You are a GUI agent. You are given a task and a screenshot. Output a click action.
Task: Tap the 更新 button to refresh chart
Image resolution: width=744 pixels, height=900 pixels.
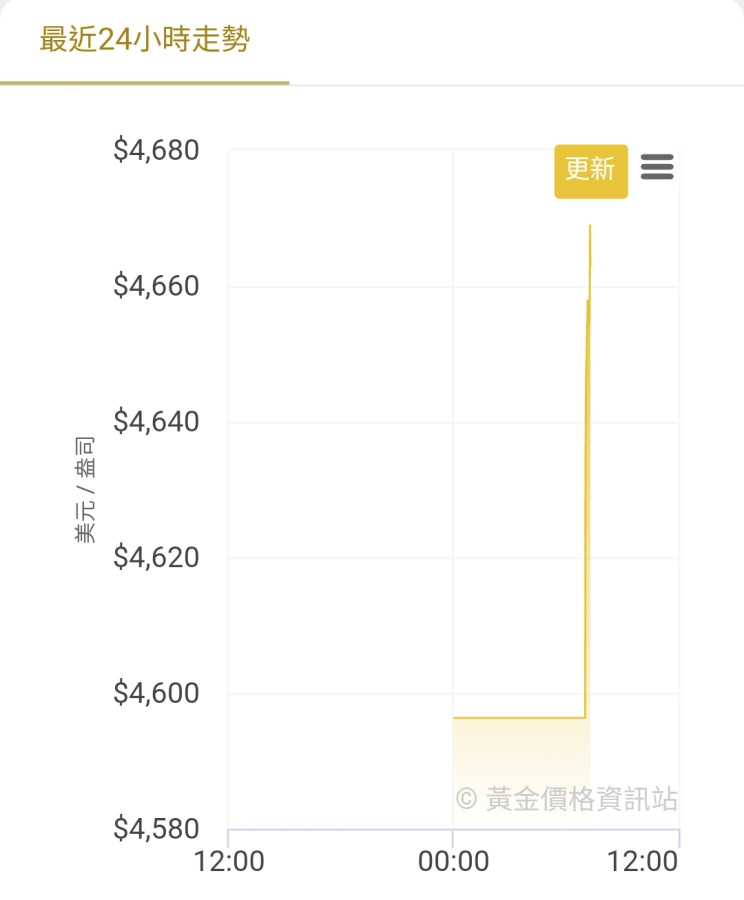(x=591, y=171)
